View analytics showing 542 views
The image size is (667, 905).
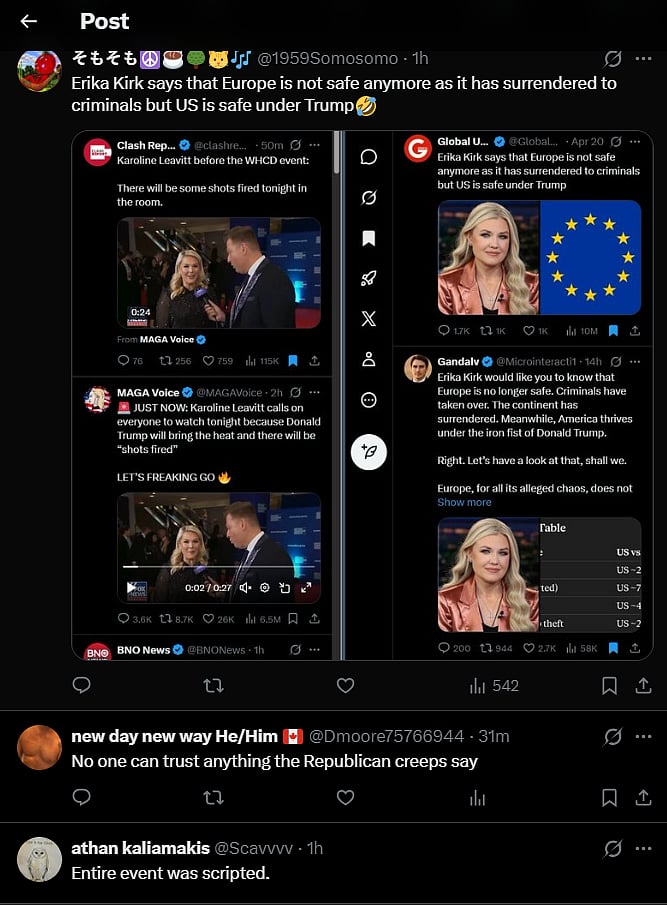(494, 686)
